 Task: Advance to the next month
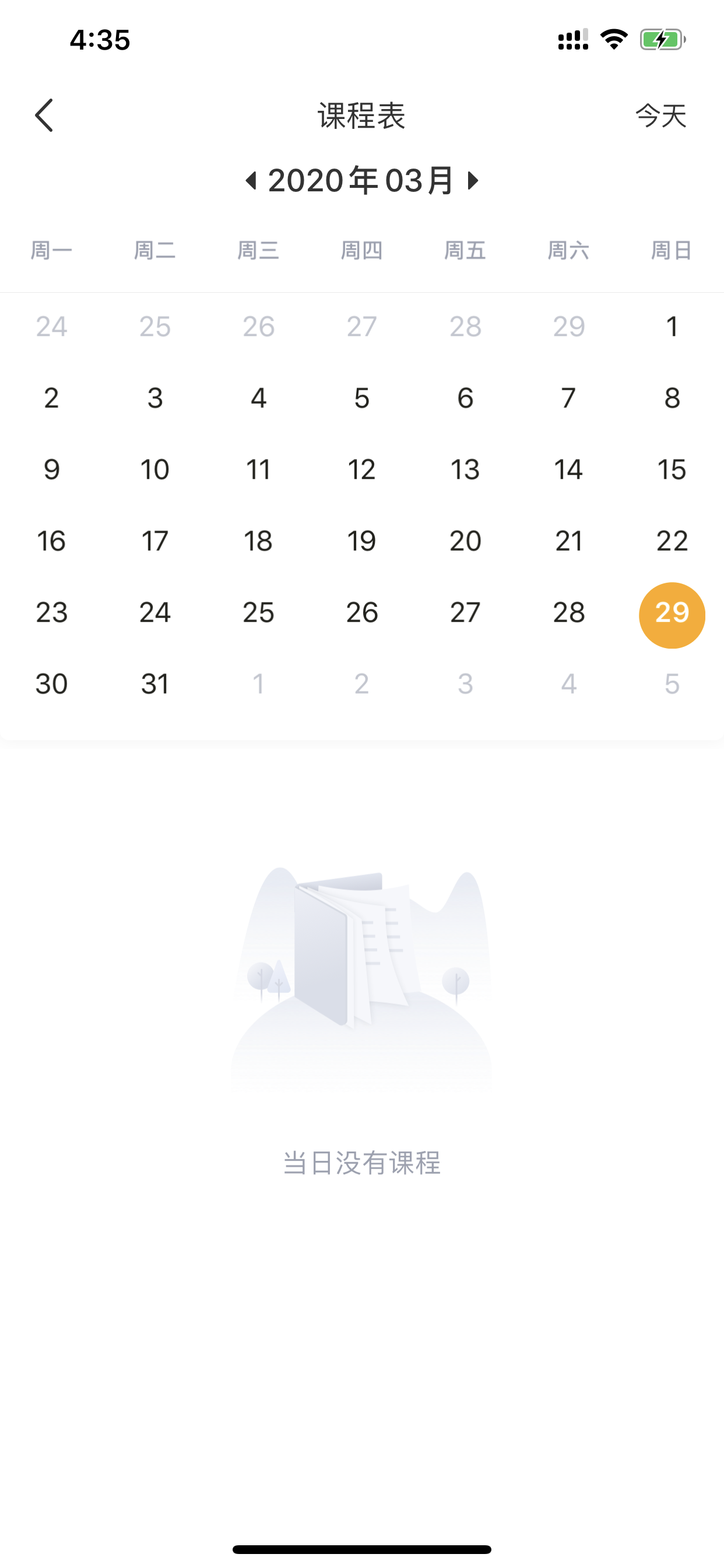[473, 181]
